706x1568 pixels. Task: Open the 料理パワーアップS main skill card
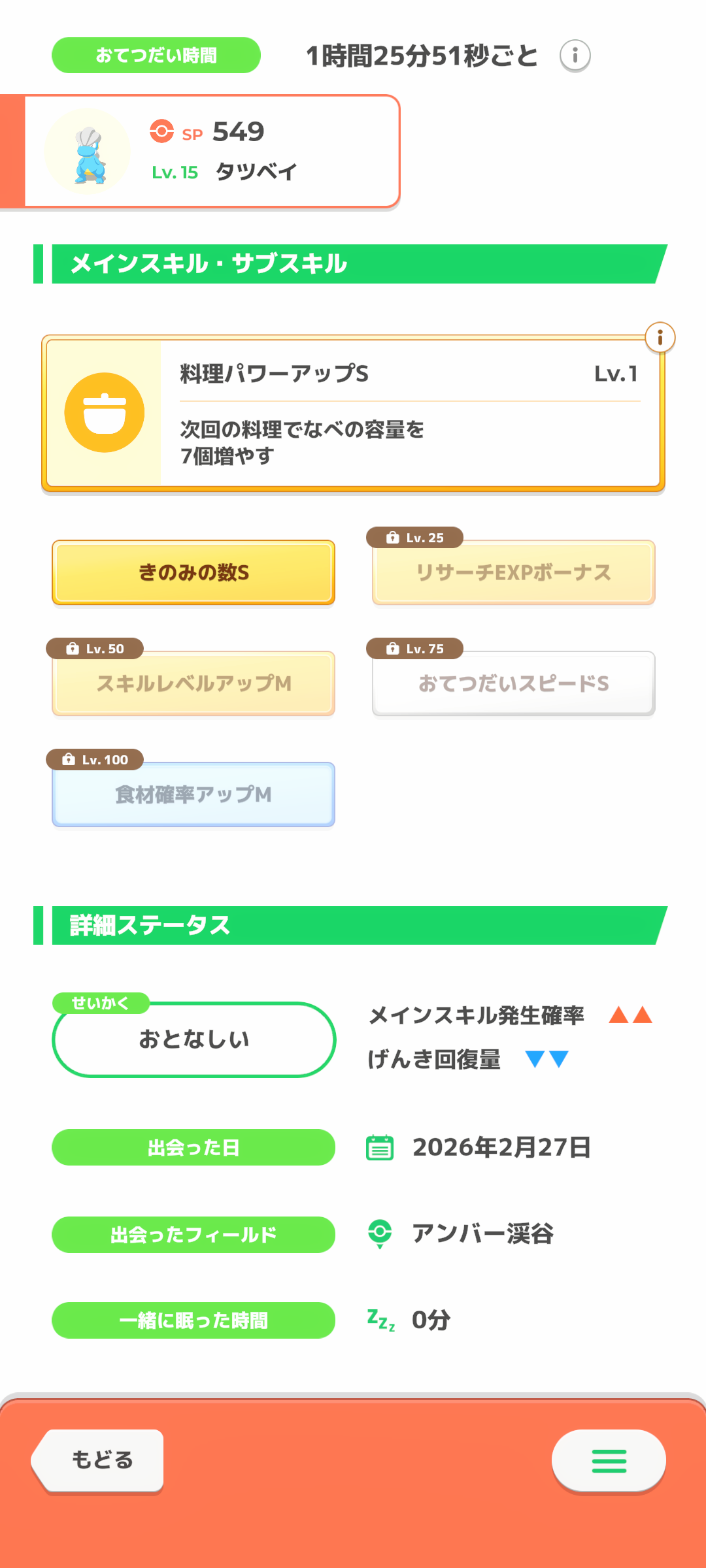coord(353,414)
